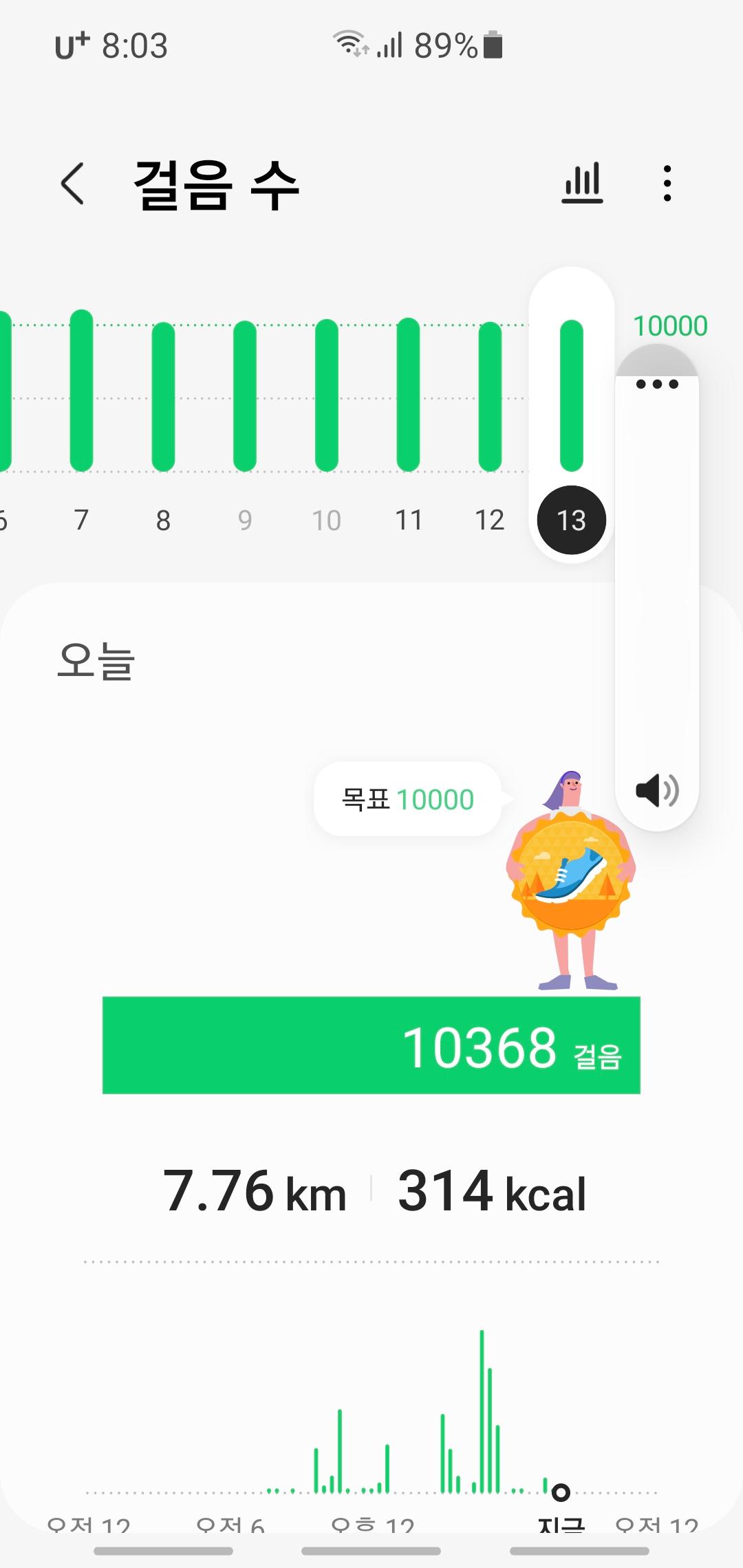Go back from the 걸음 수 screen
The width and height of the screenshot is (743, 1568).
click(x=73, y=184)
